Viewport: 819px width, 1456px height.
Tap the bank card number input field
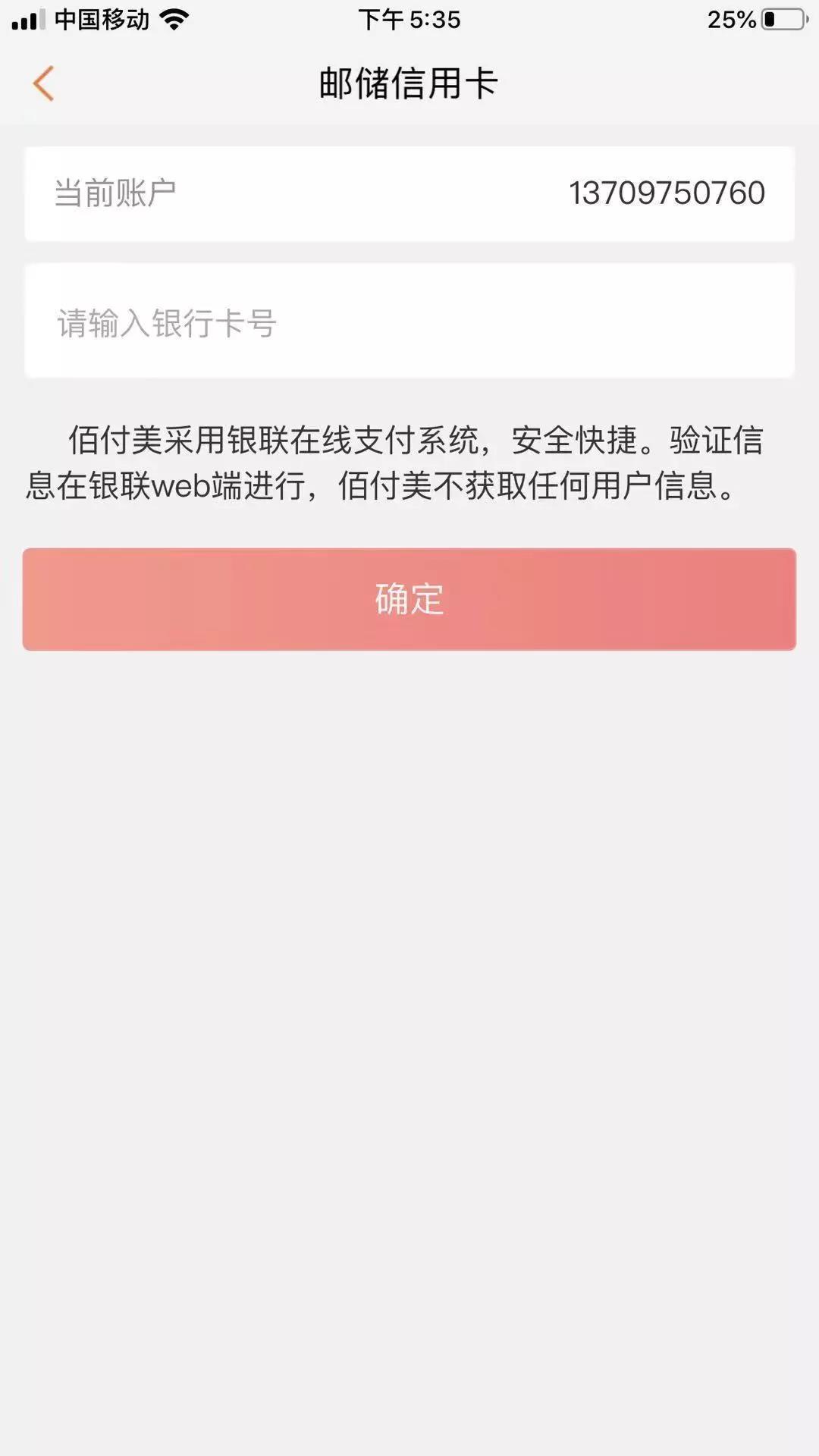[x=409, y=322]
